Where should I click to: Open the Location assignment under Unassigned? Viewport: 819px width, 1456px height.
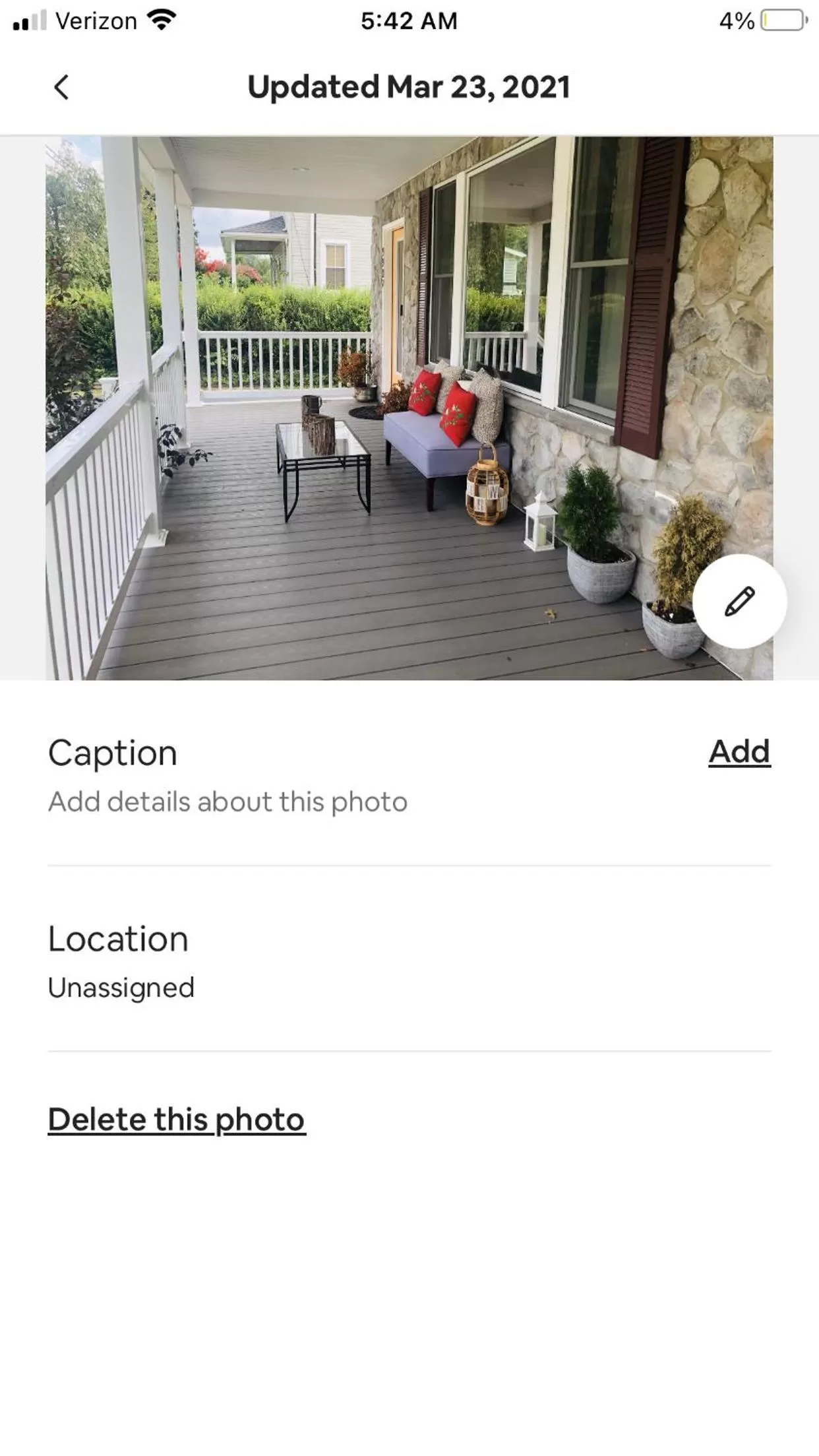coord(121,986)
